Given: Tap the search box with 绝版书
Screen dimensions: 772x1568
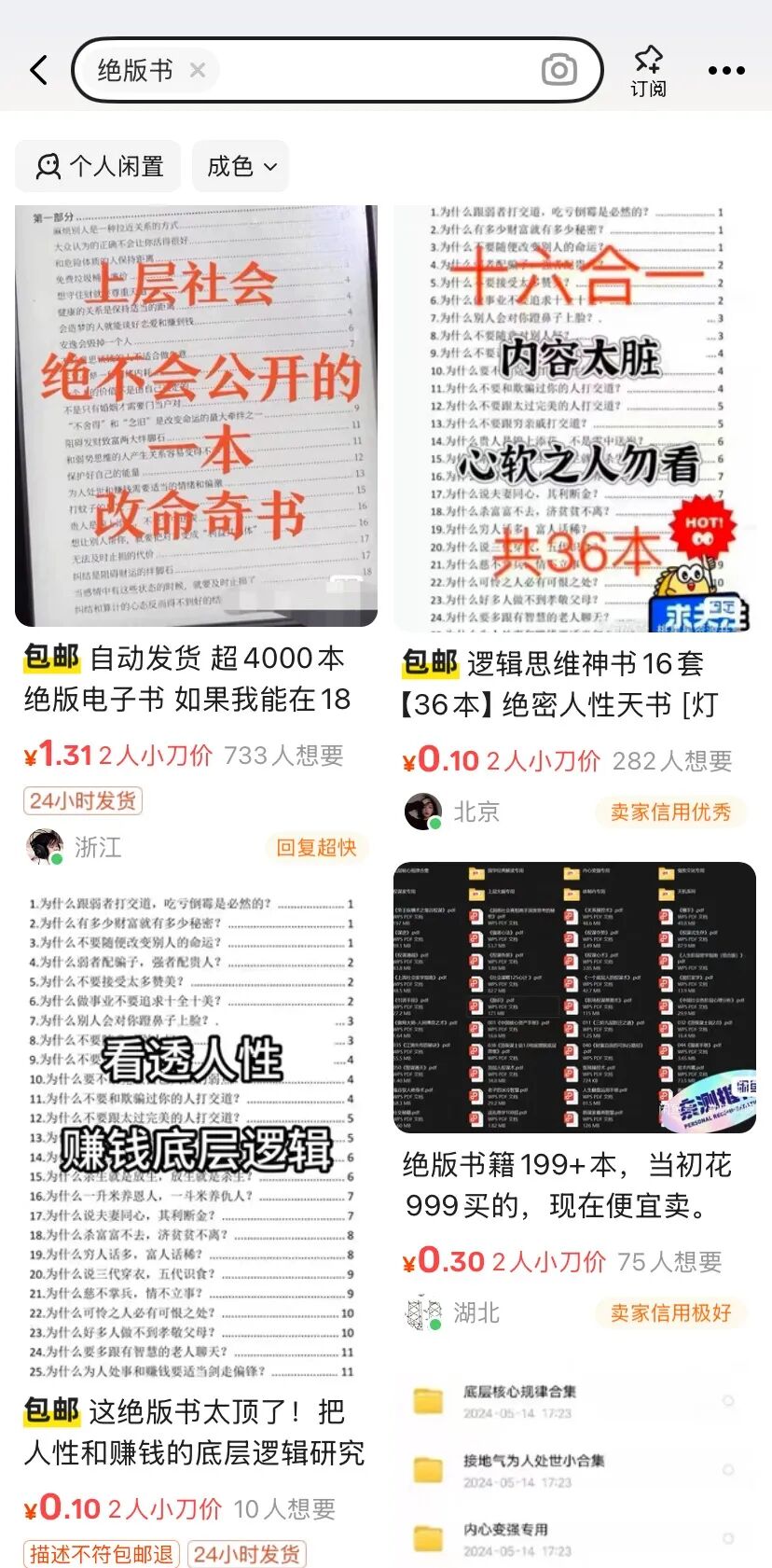Looking at the screenshot, I should click(338, 70).
